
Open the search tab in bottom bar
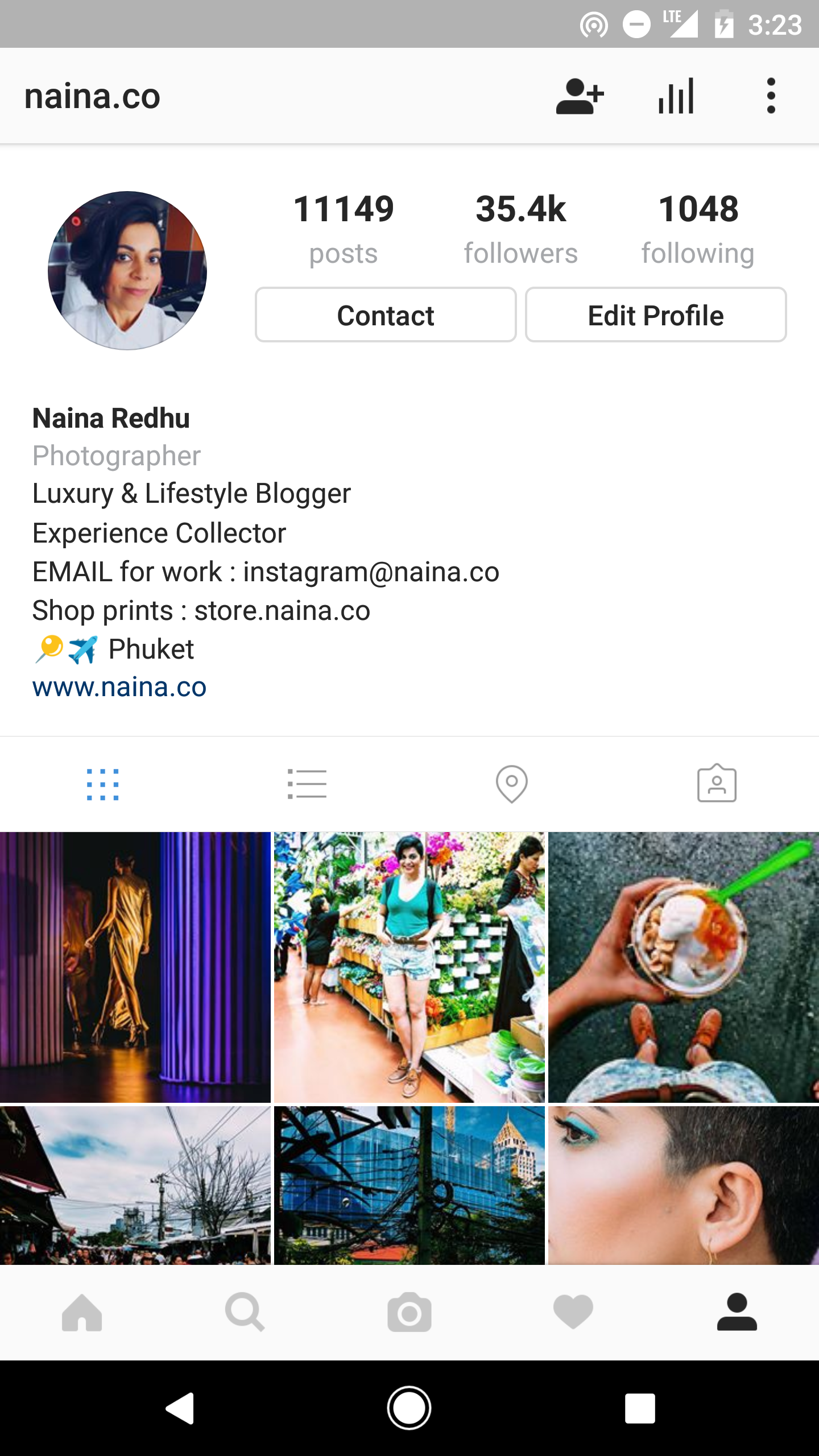pyautogui.click(x=245, y=1313)
